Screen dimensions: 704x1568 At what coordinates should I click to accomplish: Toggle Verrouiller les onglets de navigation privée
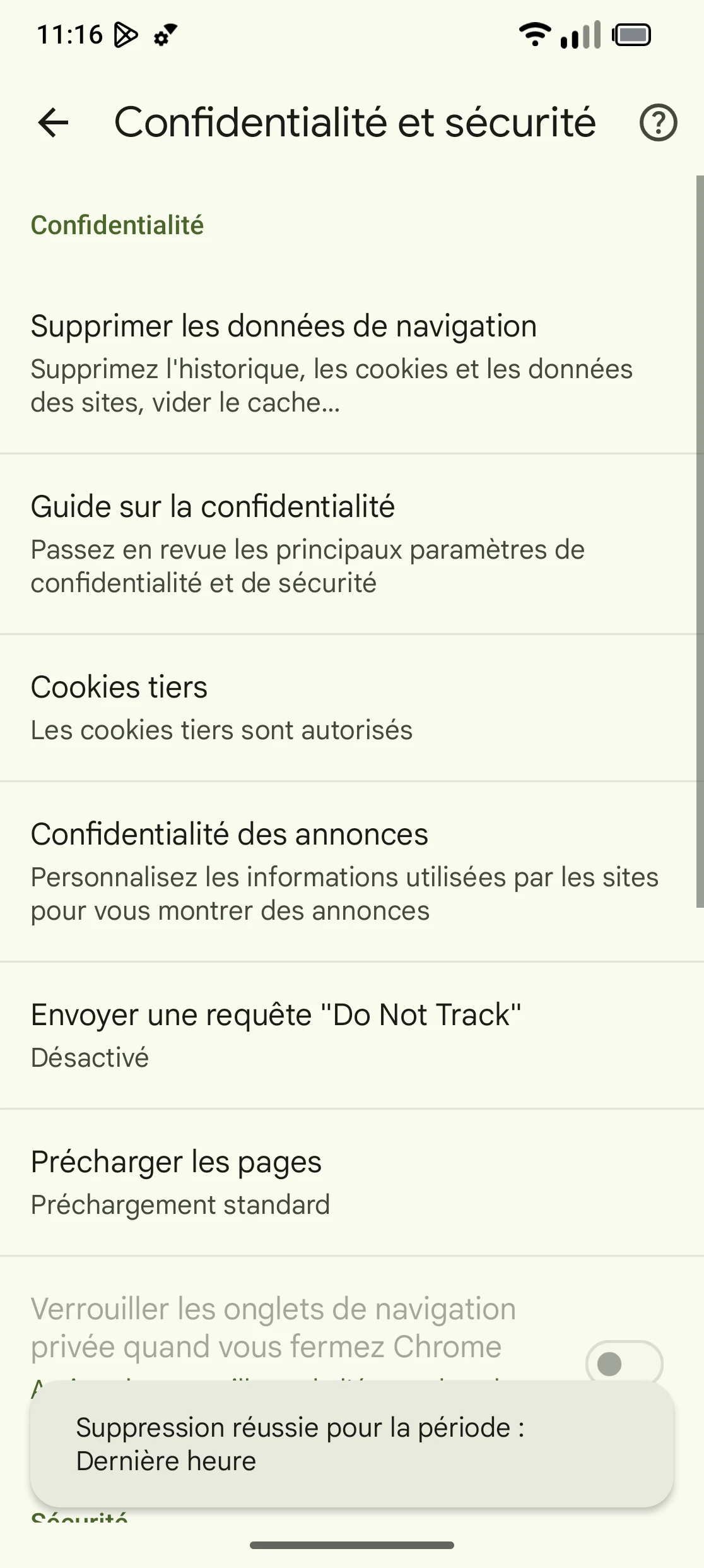pos(623,1363)
